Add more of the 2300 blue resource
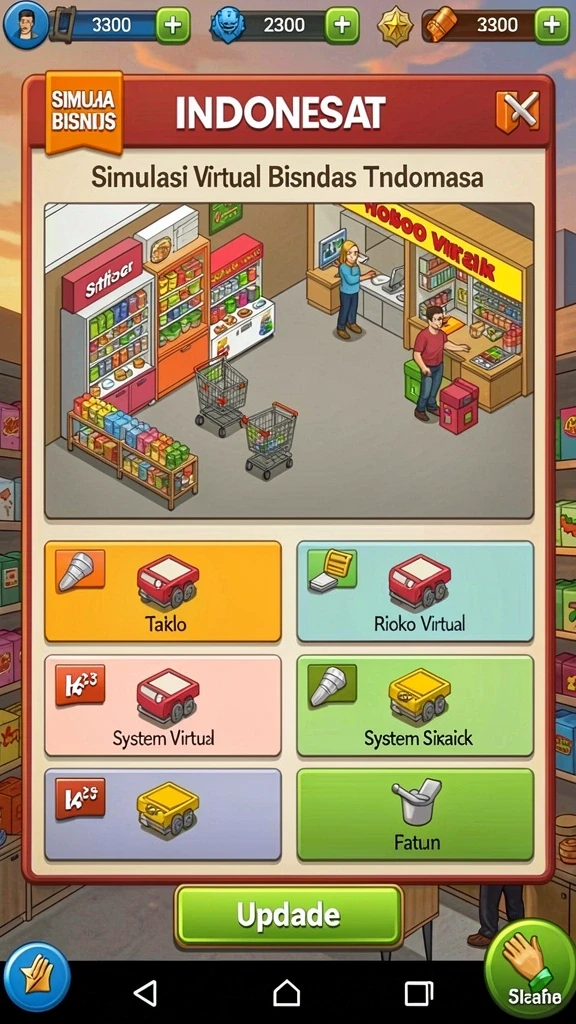 tap(342, 25)
